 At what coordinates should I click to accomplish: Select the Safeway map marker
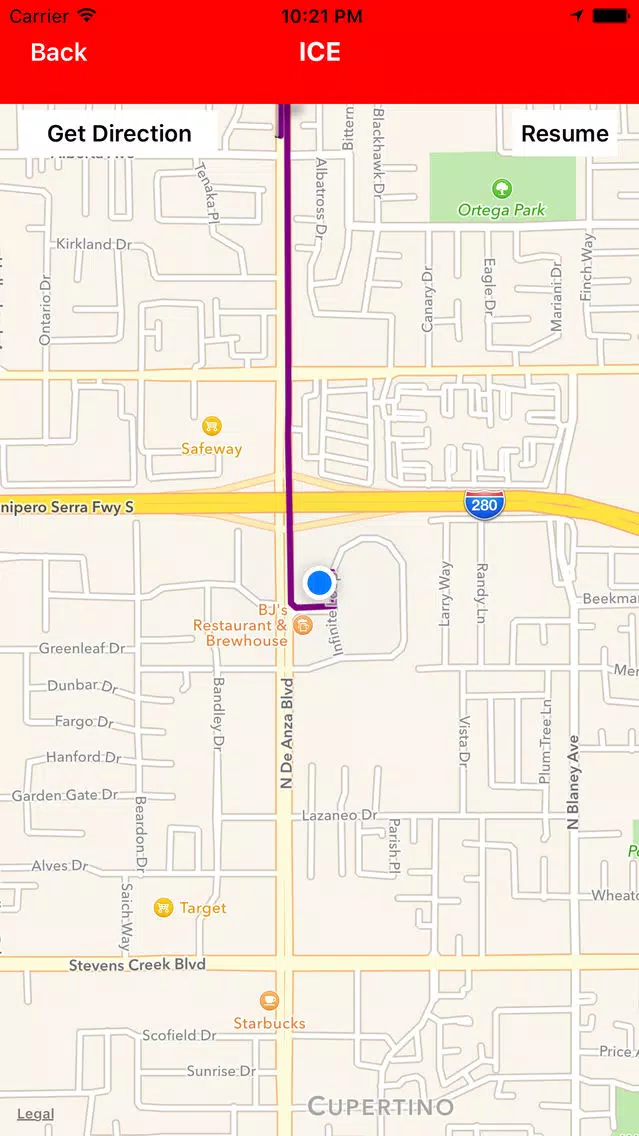[212, 426]
